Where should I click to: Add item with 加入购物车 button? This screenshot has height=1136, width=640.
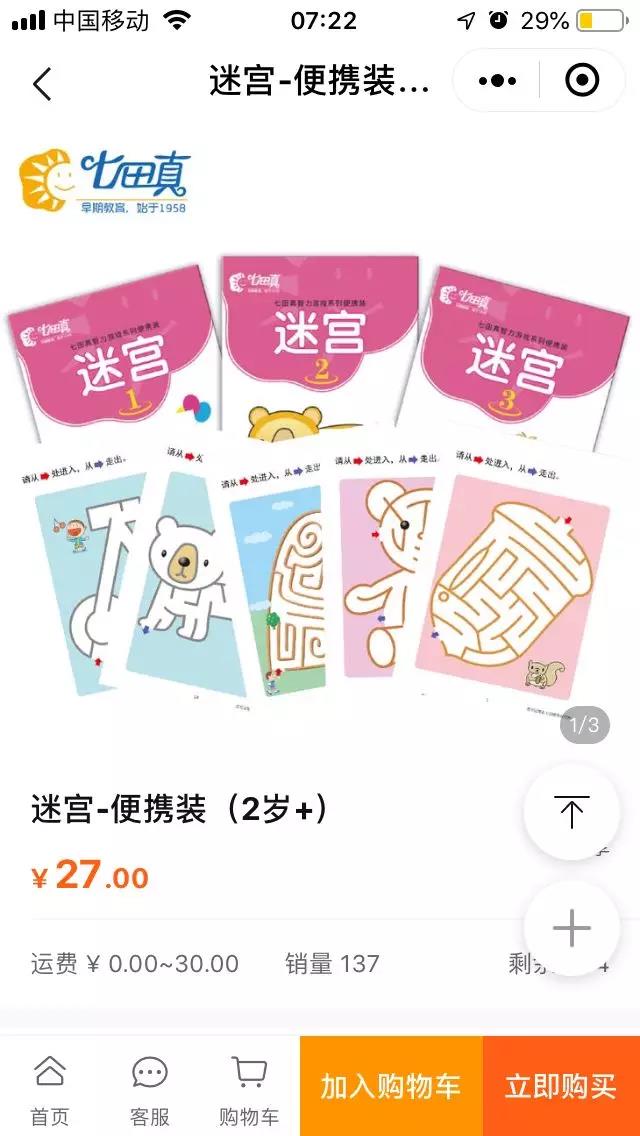coord(391,1087)
